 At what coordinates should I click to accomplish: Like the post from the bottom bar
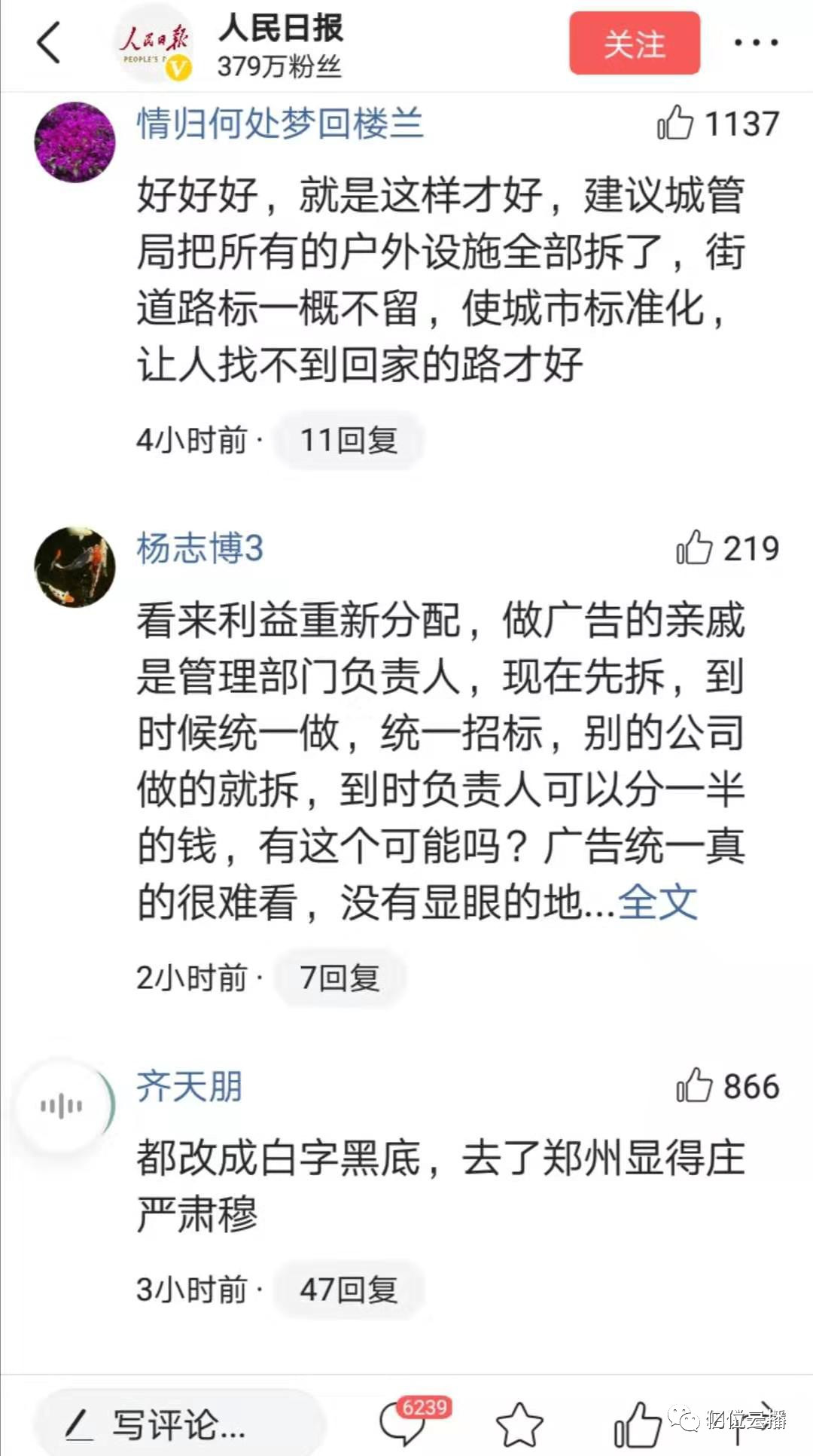tap(637, 1424)
